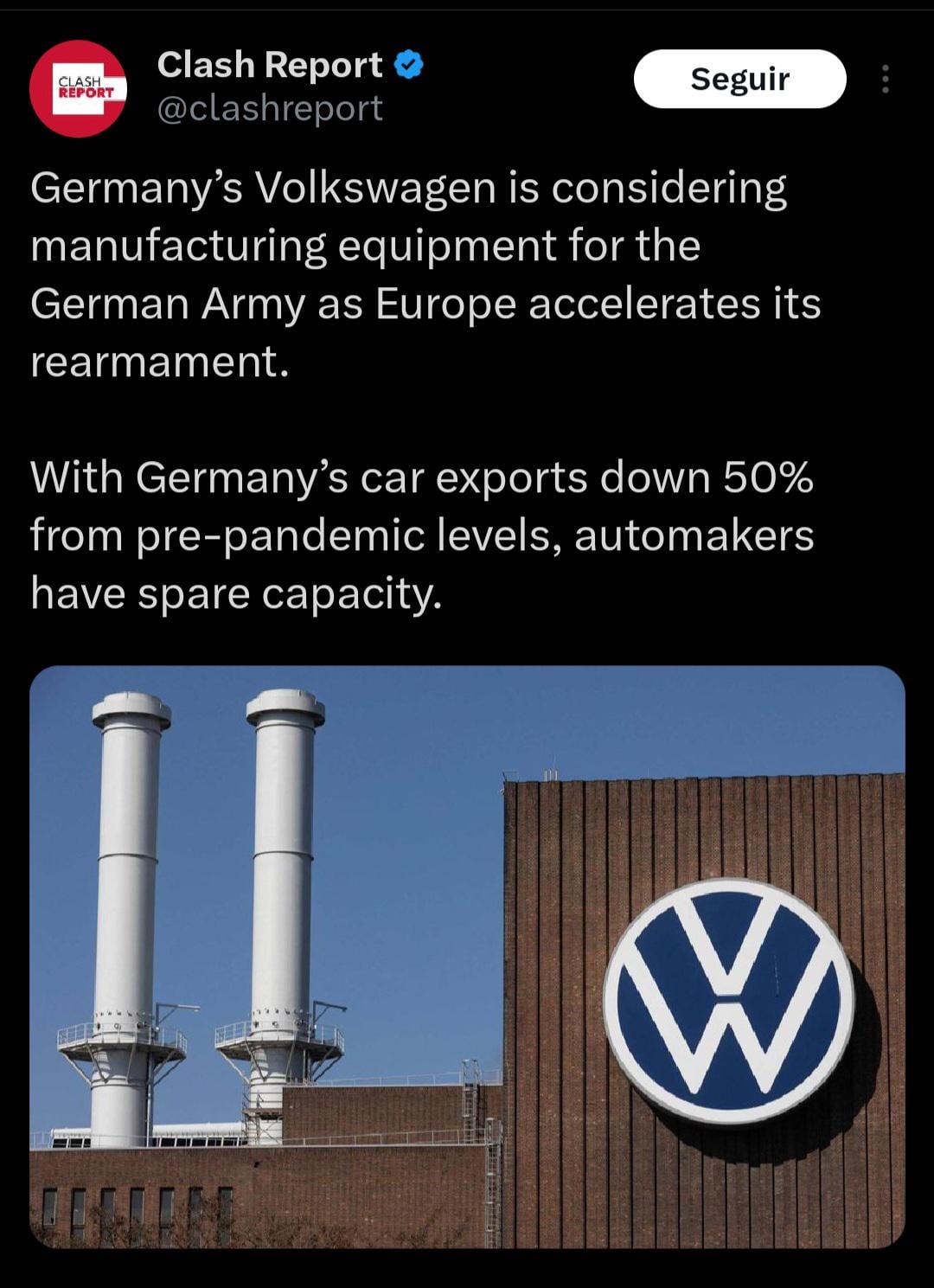Open the Volkswagen factory photo
934x1288 pixels.
pyautogui.click(x=467, y=956)
